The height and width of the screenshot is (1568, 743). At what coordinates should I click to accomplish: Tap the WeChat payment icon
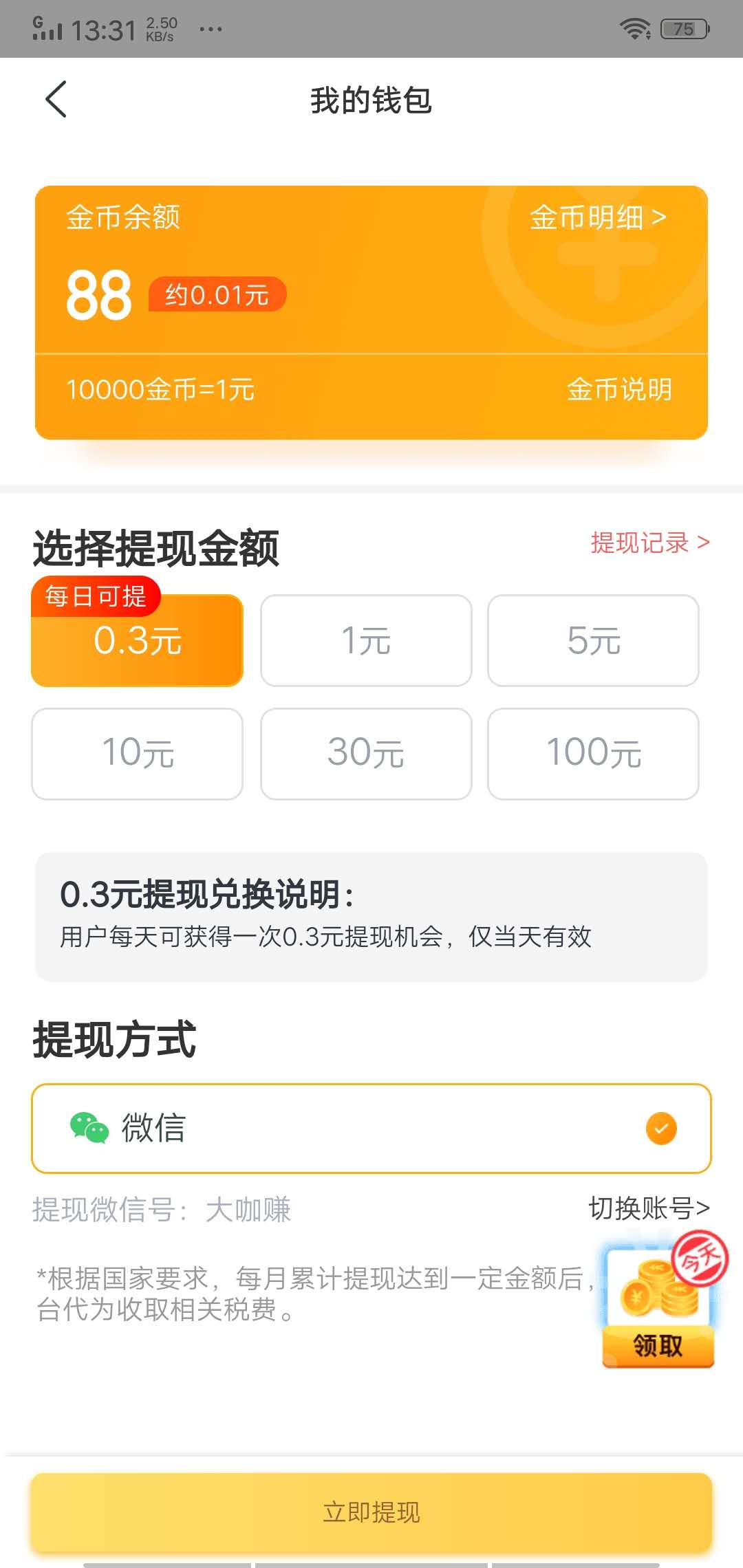point(88,1126)
